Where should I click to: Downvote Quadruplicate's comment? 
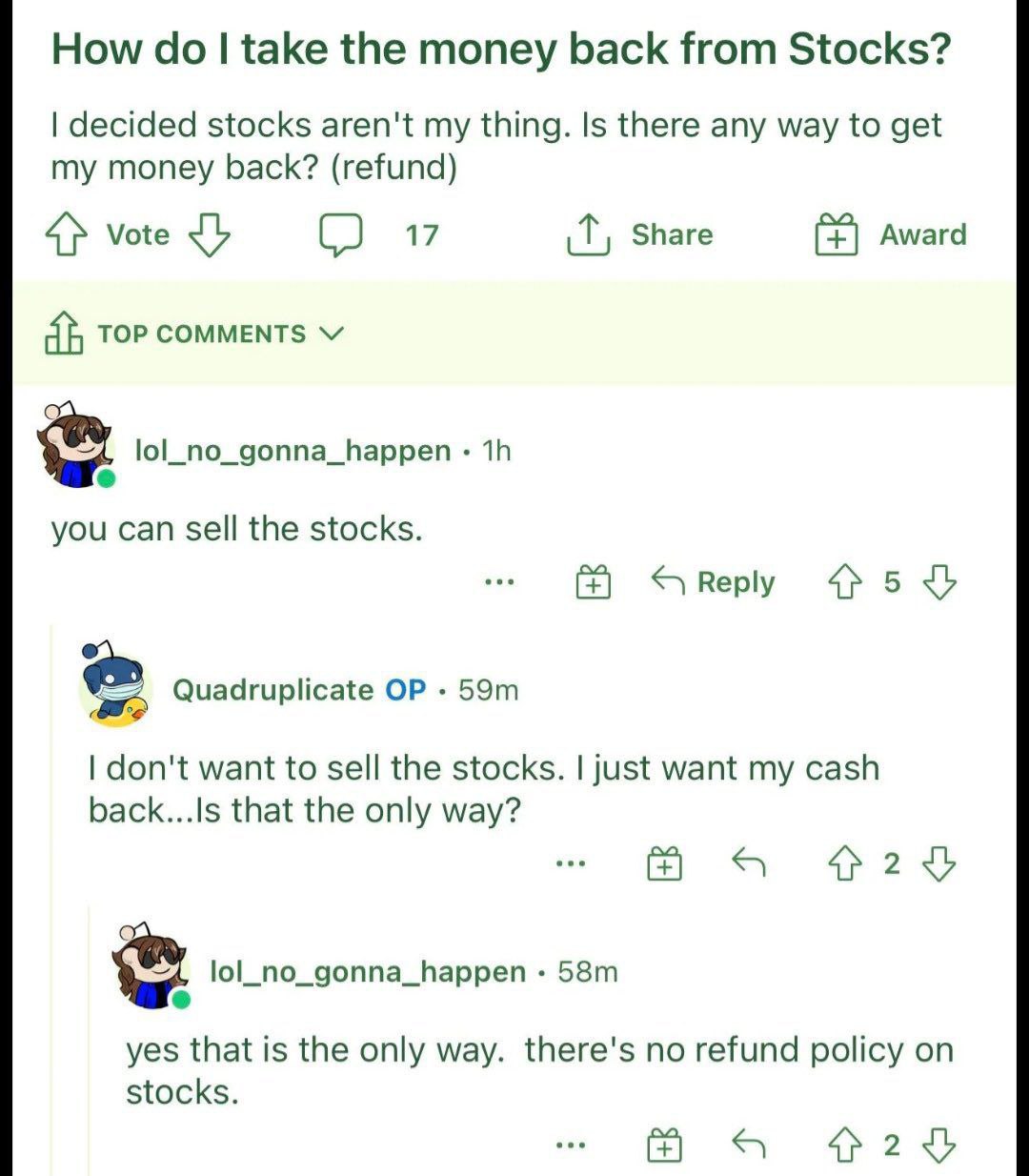[940, 864]
